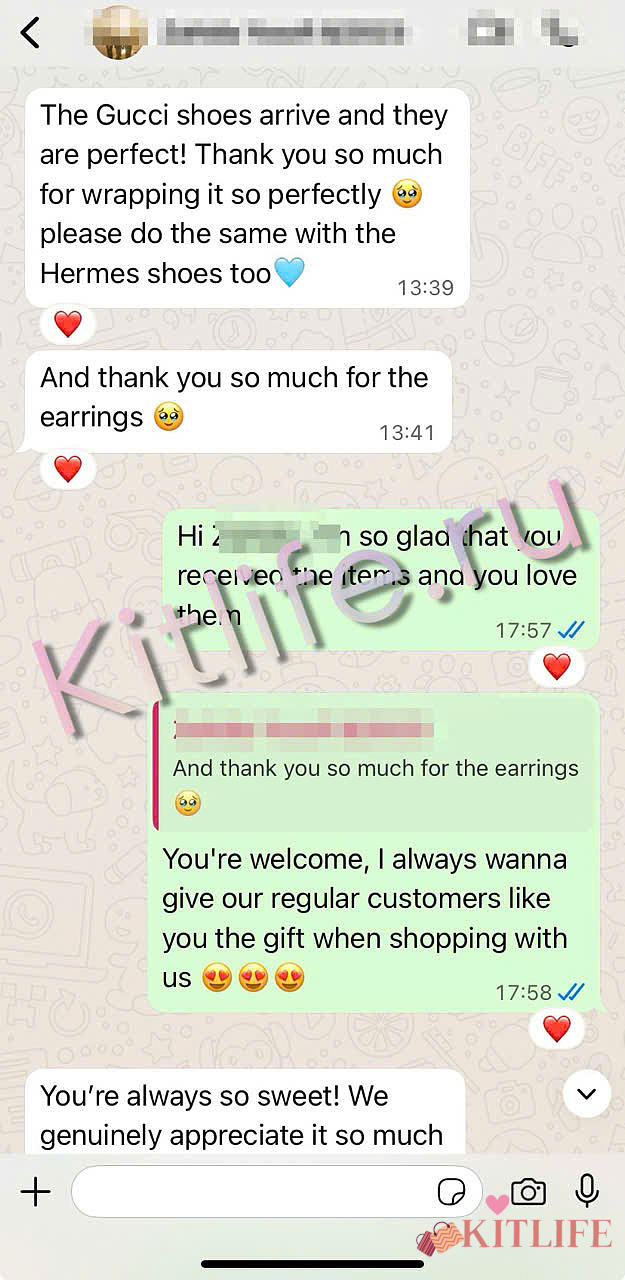Open the sticker picker in the message field
Screen dimensions: 625x1280
[x=452, y=1192]
